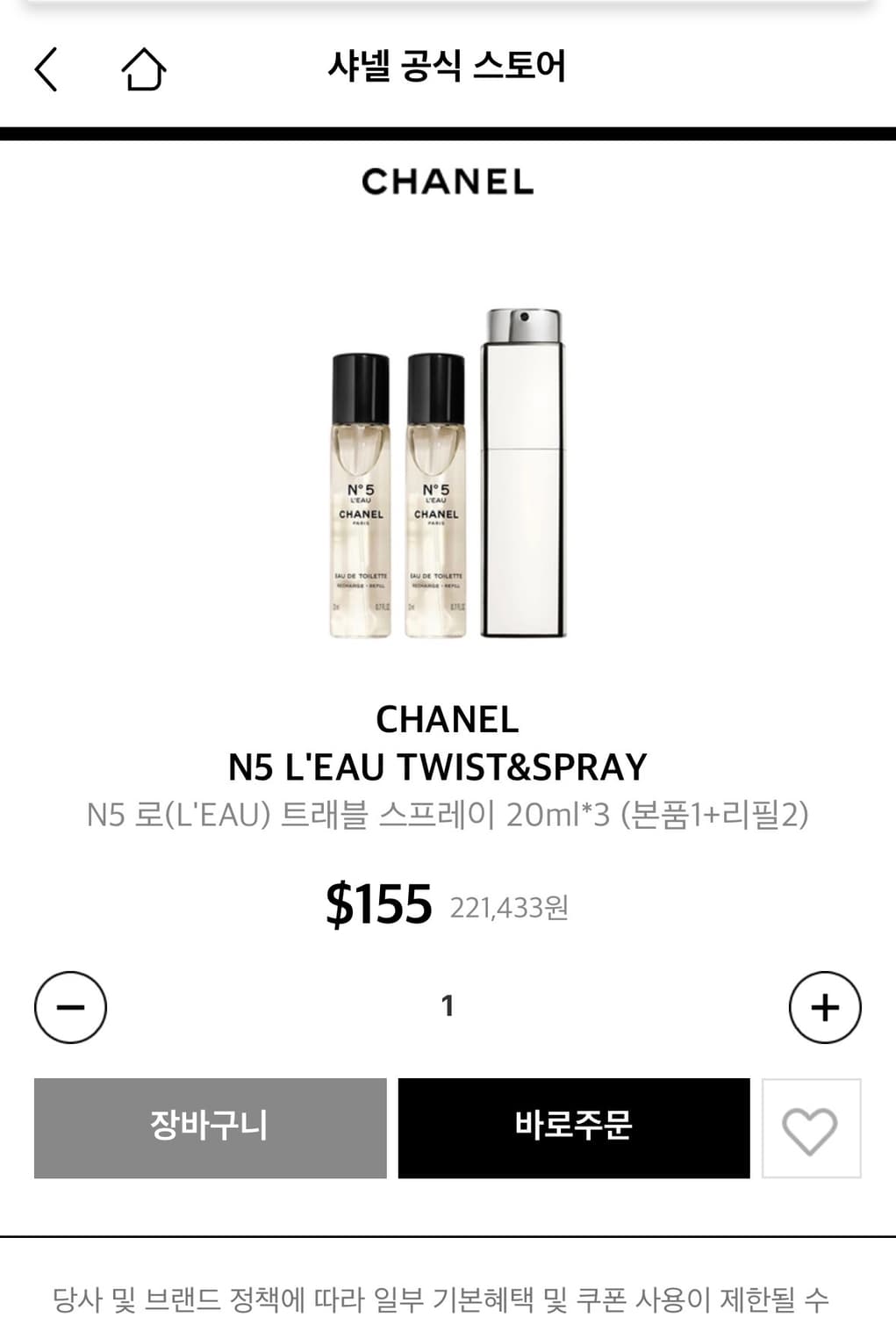This screenshot has height=1317, width=896.
Task: Select the gray 장바구니 add-to-cart button
Action: [x=210, y=1127]
